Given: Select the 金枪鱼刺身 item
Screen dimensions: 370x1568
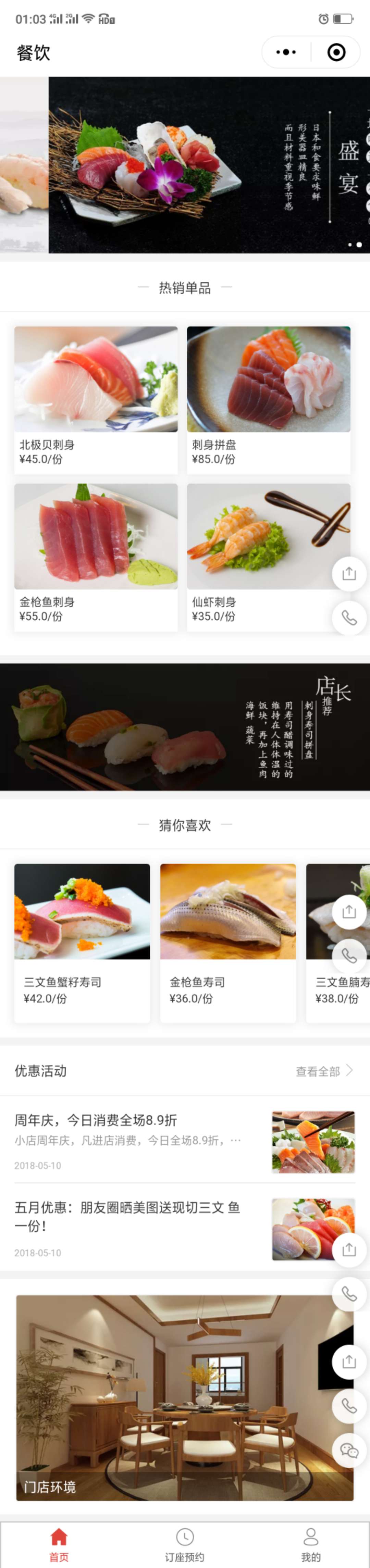Looking at the screenshot, I should [x=96, y=556].
